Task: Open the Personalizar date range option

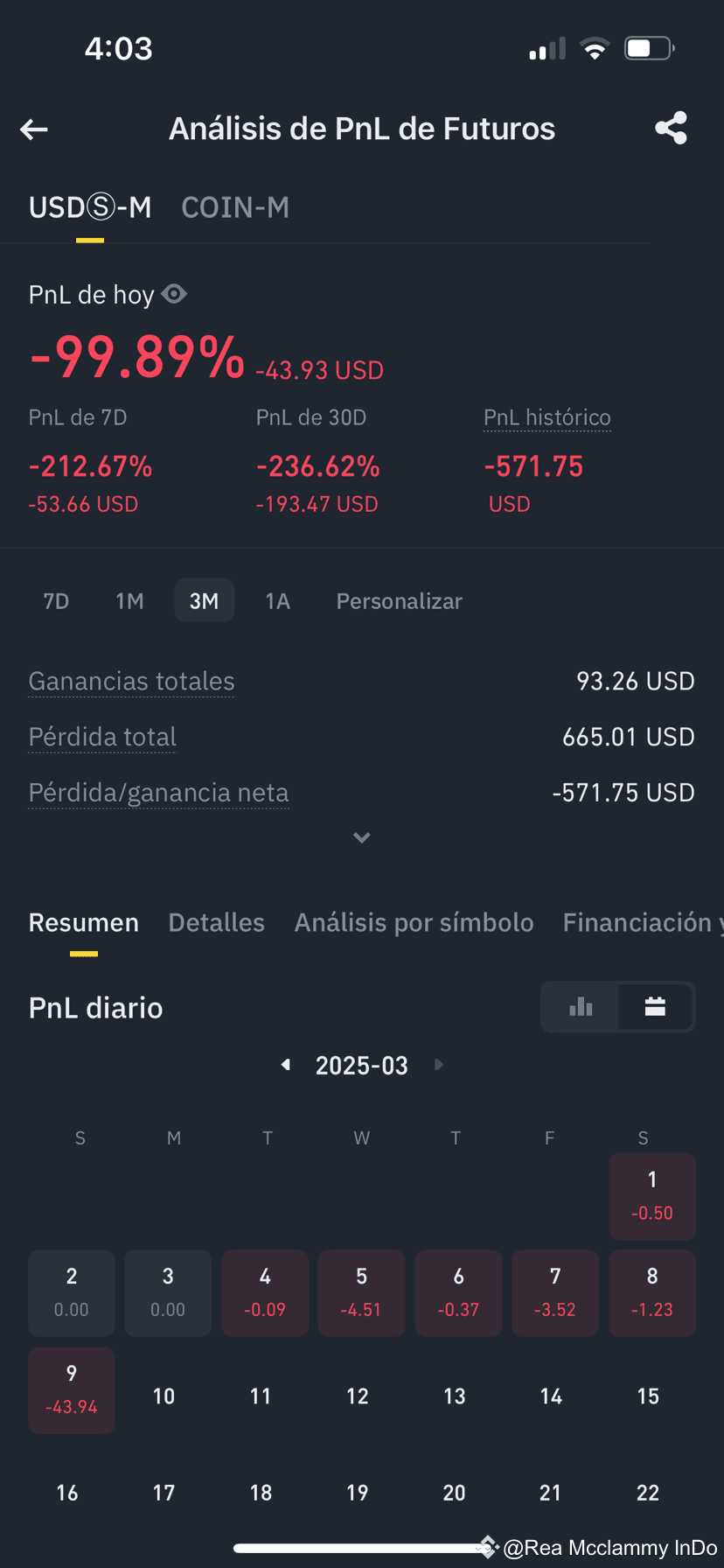Action: pos(400,601)
